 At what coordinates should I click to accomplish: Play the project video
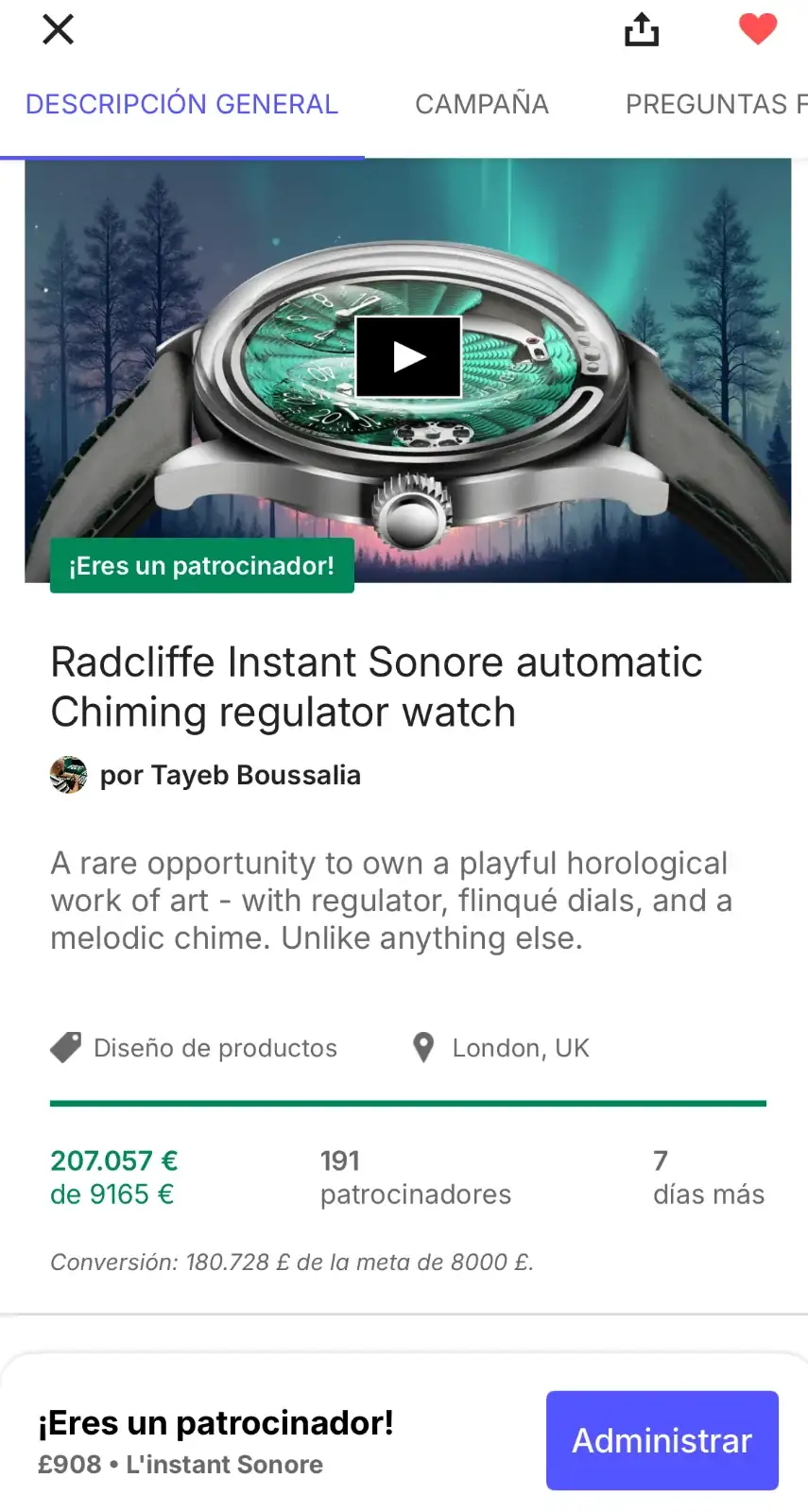(x=408, y=356)
